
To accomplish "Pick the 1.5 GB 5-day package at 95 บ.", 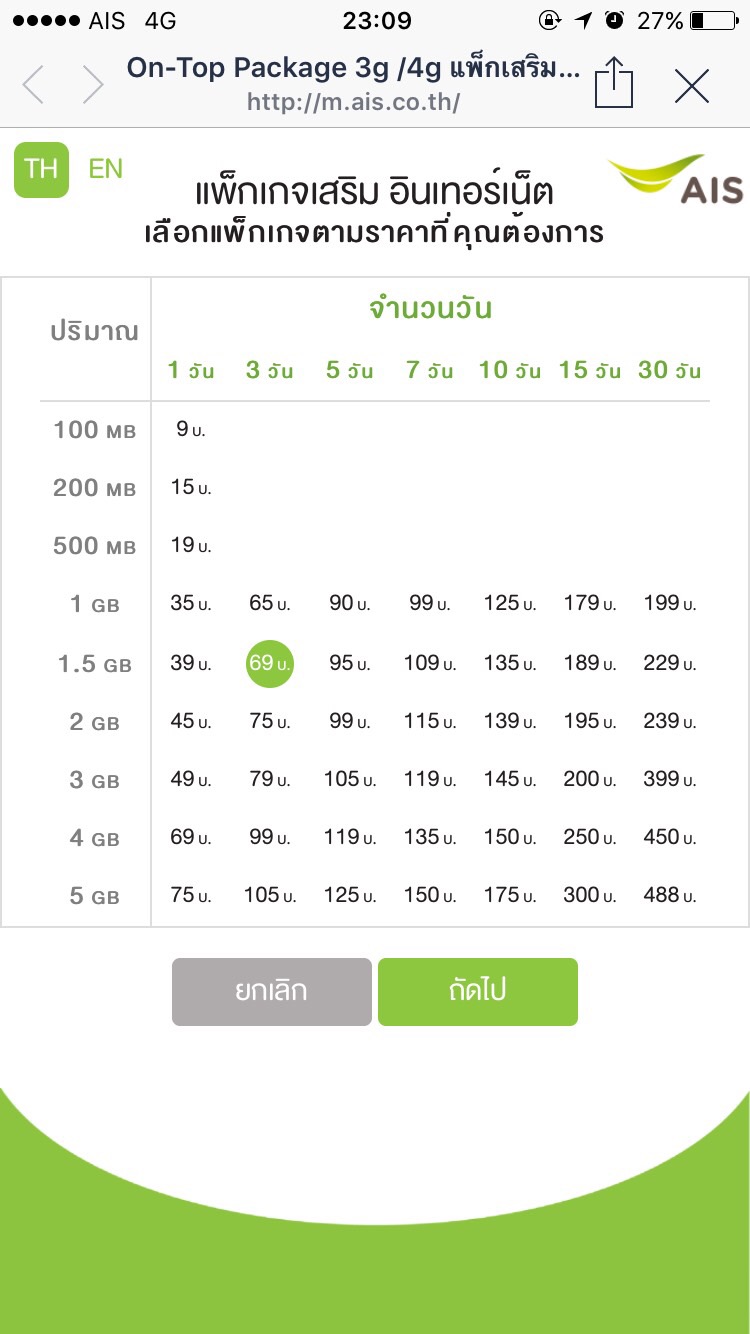I will [350, 663].
